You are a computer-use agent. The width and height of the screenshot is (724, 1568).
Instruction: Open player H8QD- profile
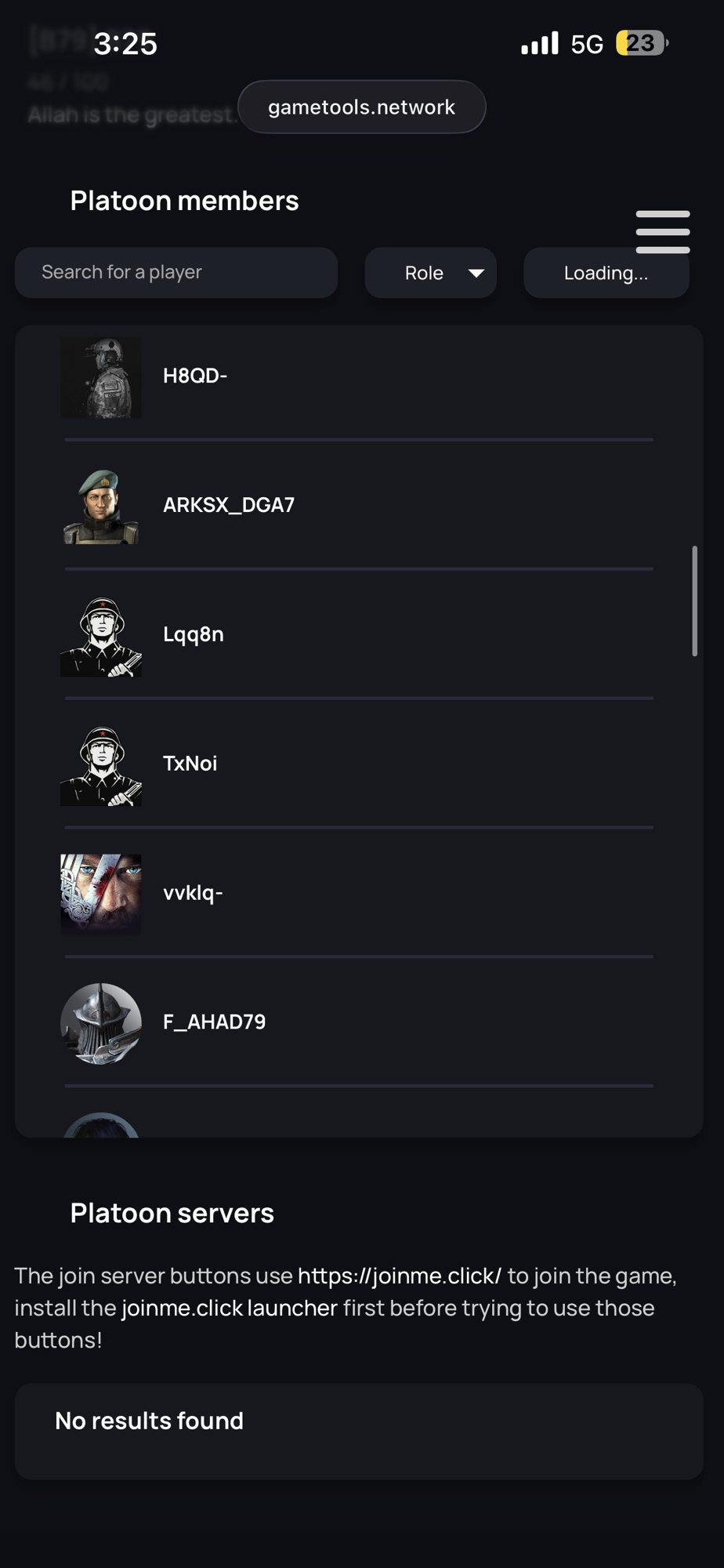[195, 376]
